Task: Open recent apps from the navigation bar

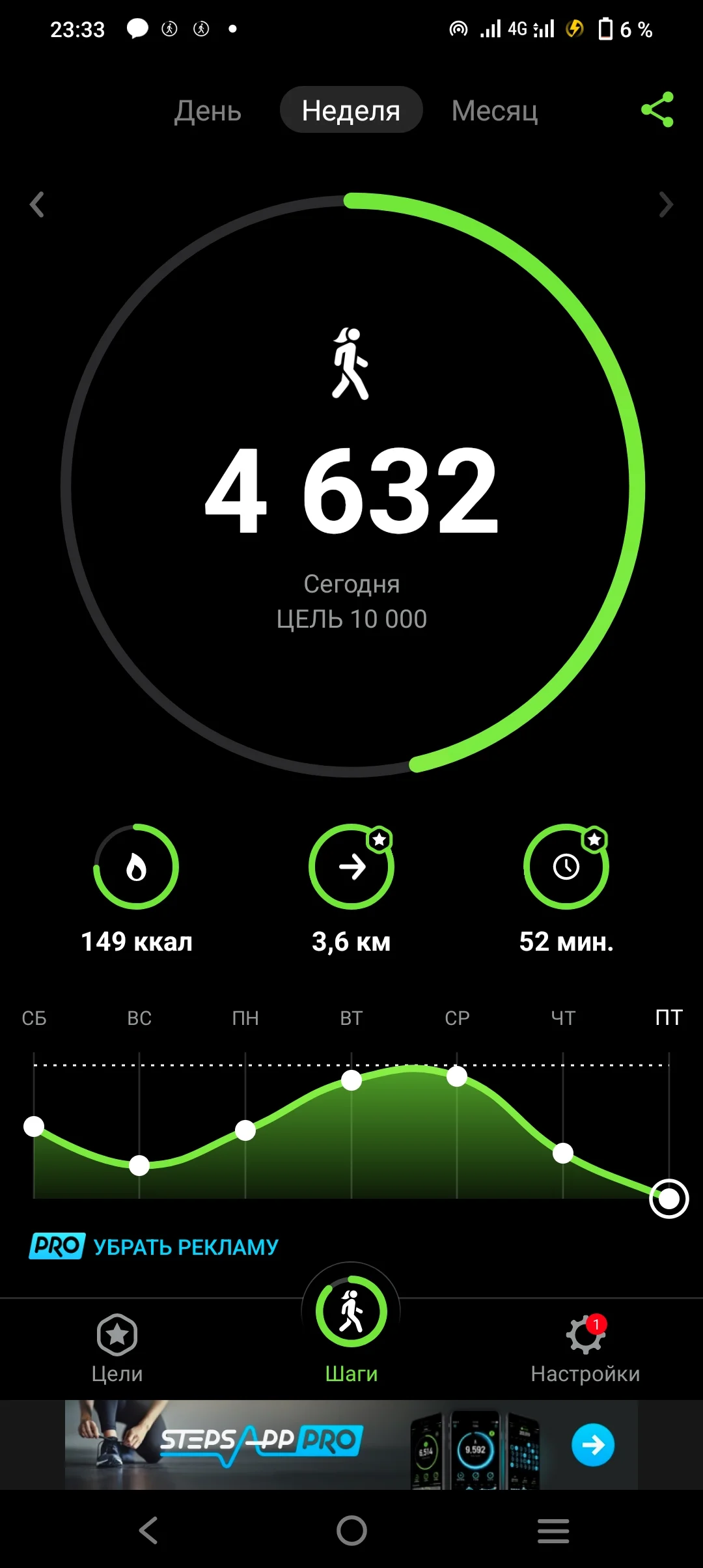Action: [x=553, y=1530]
